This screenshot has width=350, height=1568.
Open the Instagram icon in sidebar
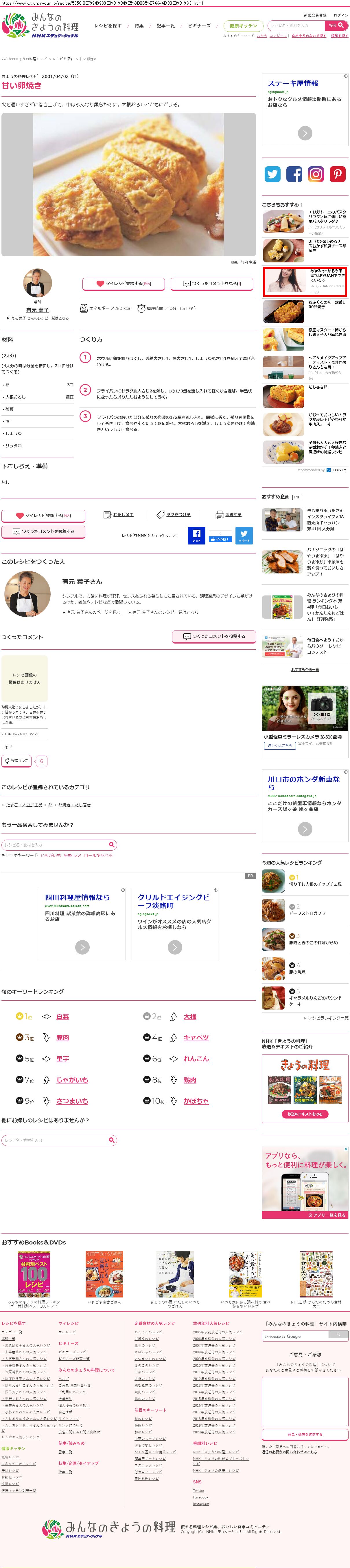tap(316, 174)
